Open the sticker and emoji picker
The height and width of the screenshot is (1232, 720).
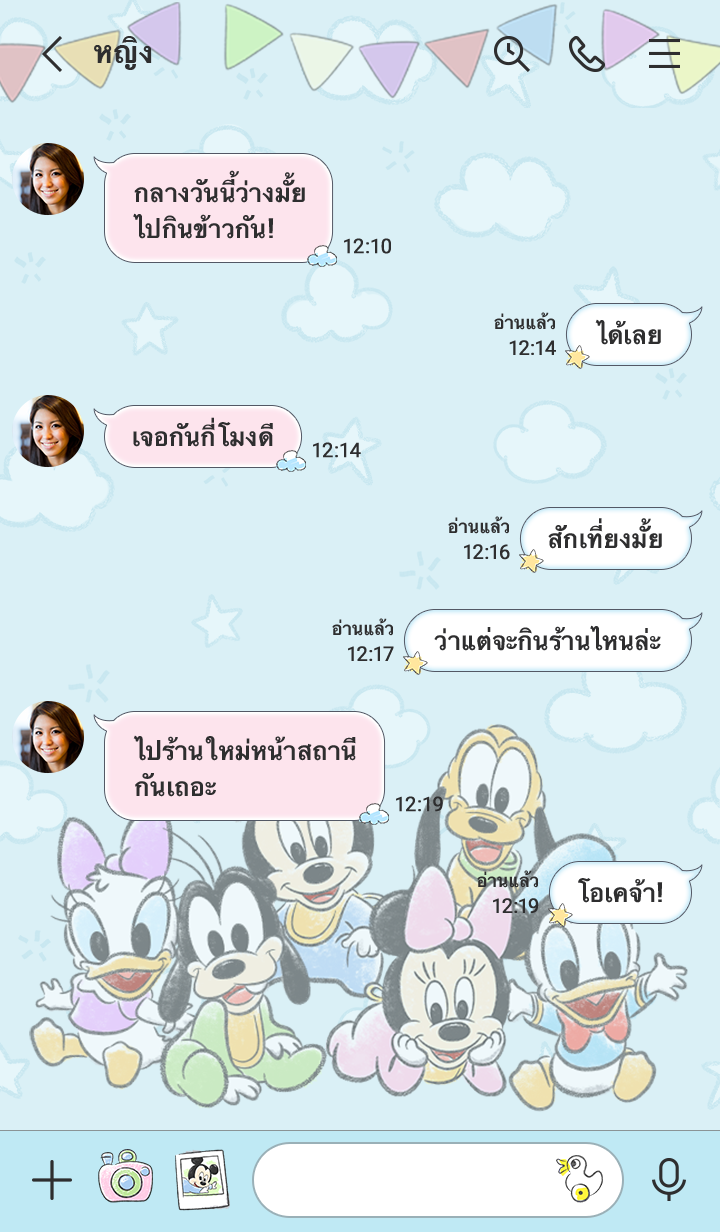[x=580, y=1180]
